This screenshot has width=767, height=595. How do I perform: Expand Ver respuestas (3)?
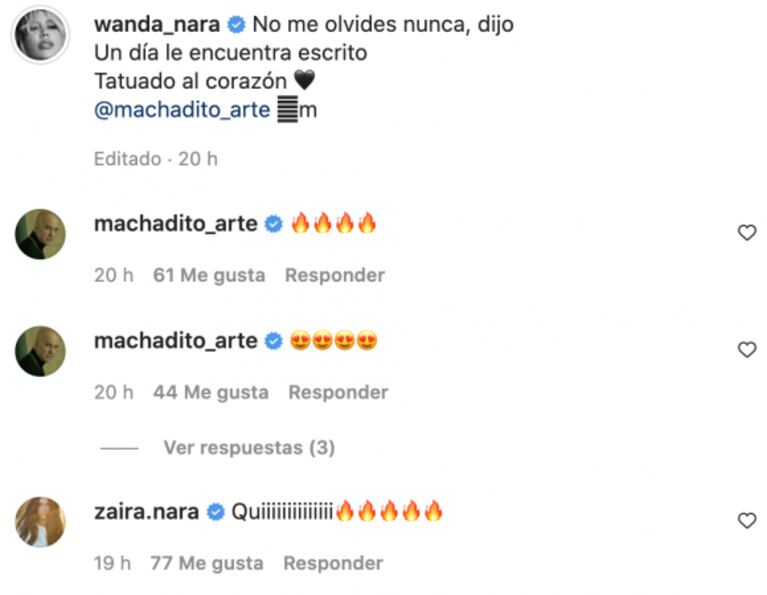coord(248,448)
